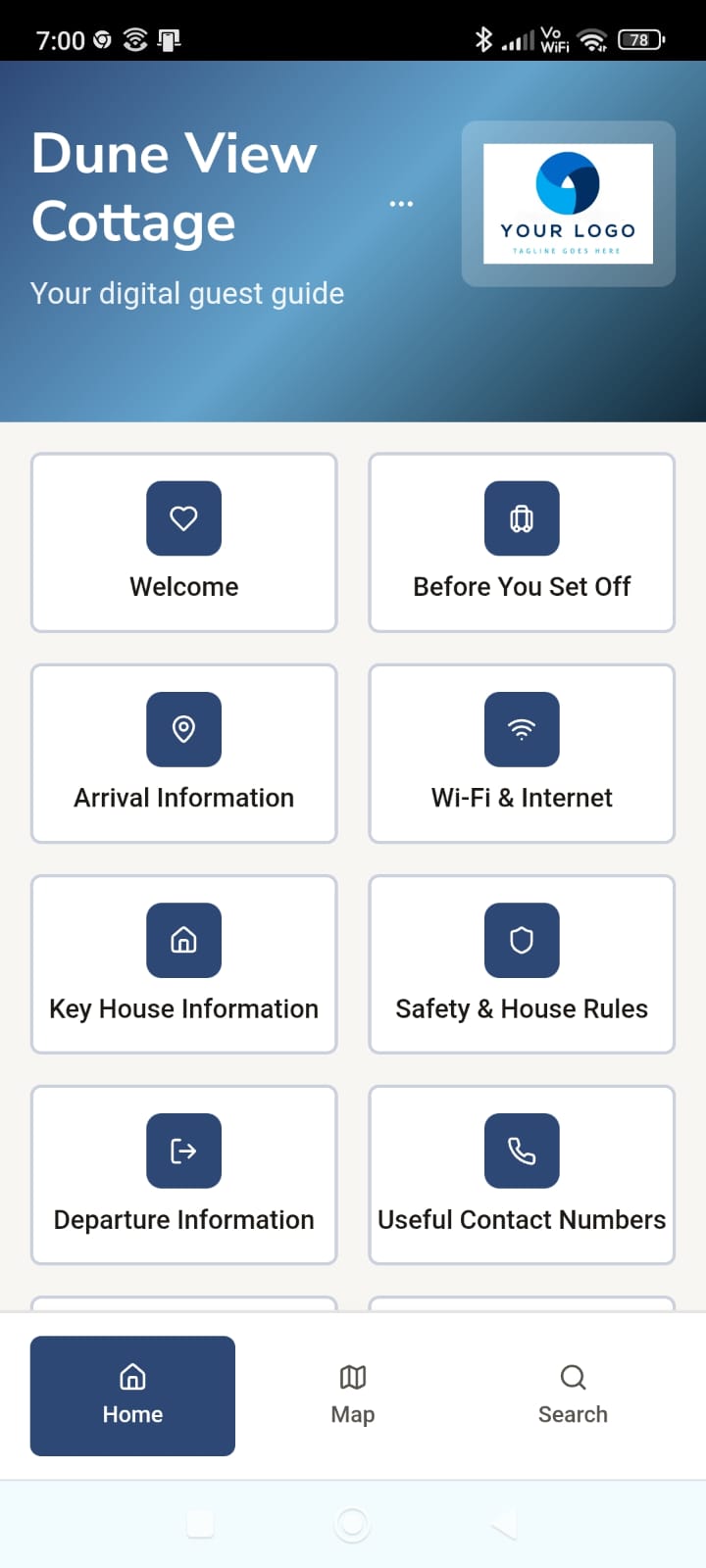706x1568 pixels.
Task: Open the three-dot overflow menu
Action: [x=401, y=204]
